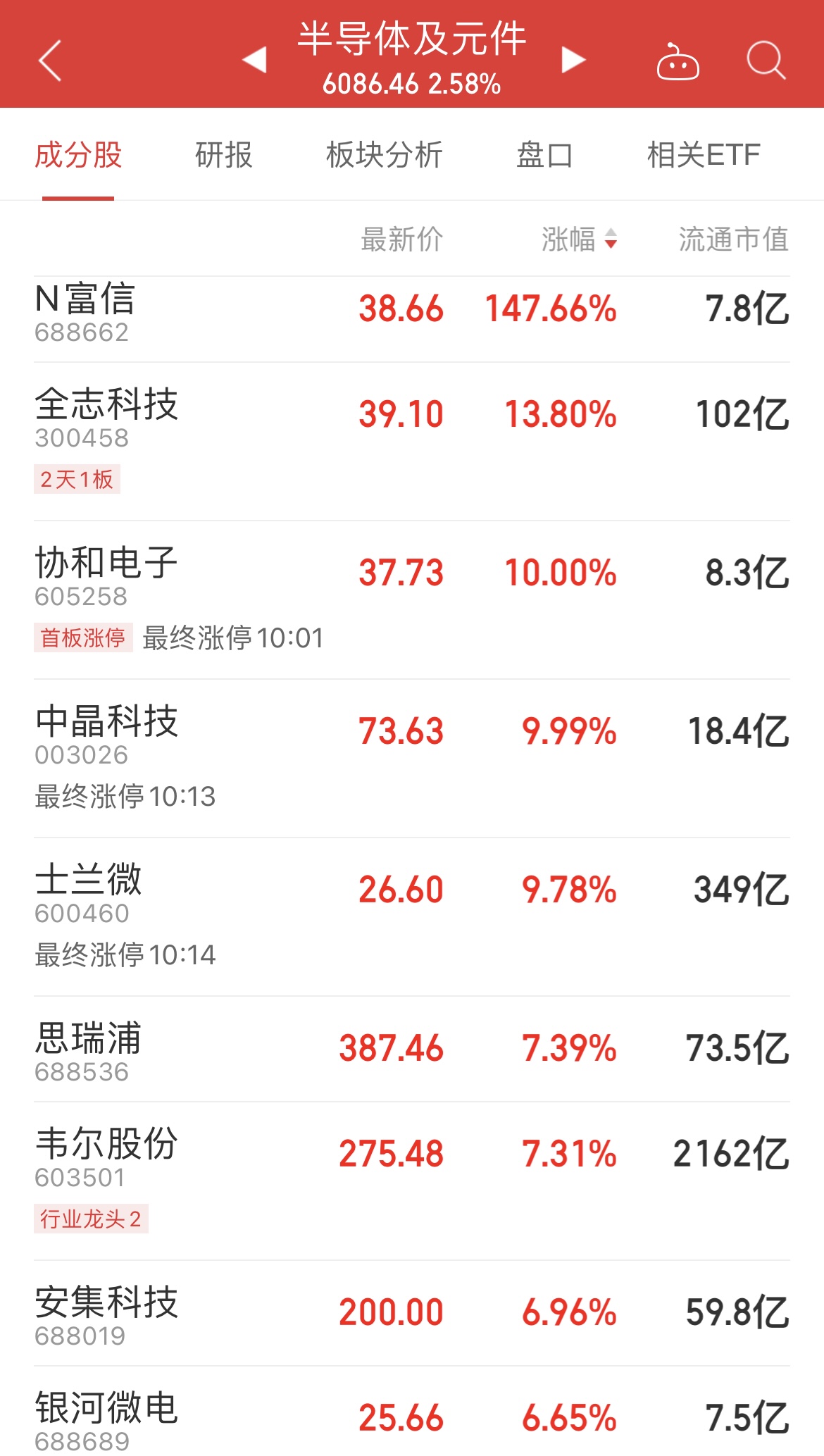Open stock N富信 688662
Screen dimensions: 824x1456
(412, 319)
